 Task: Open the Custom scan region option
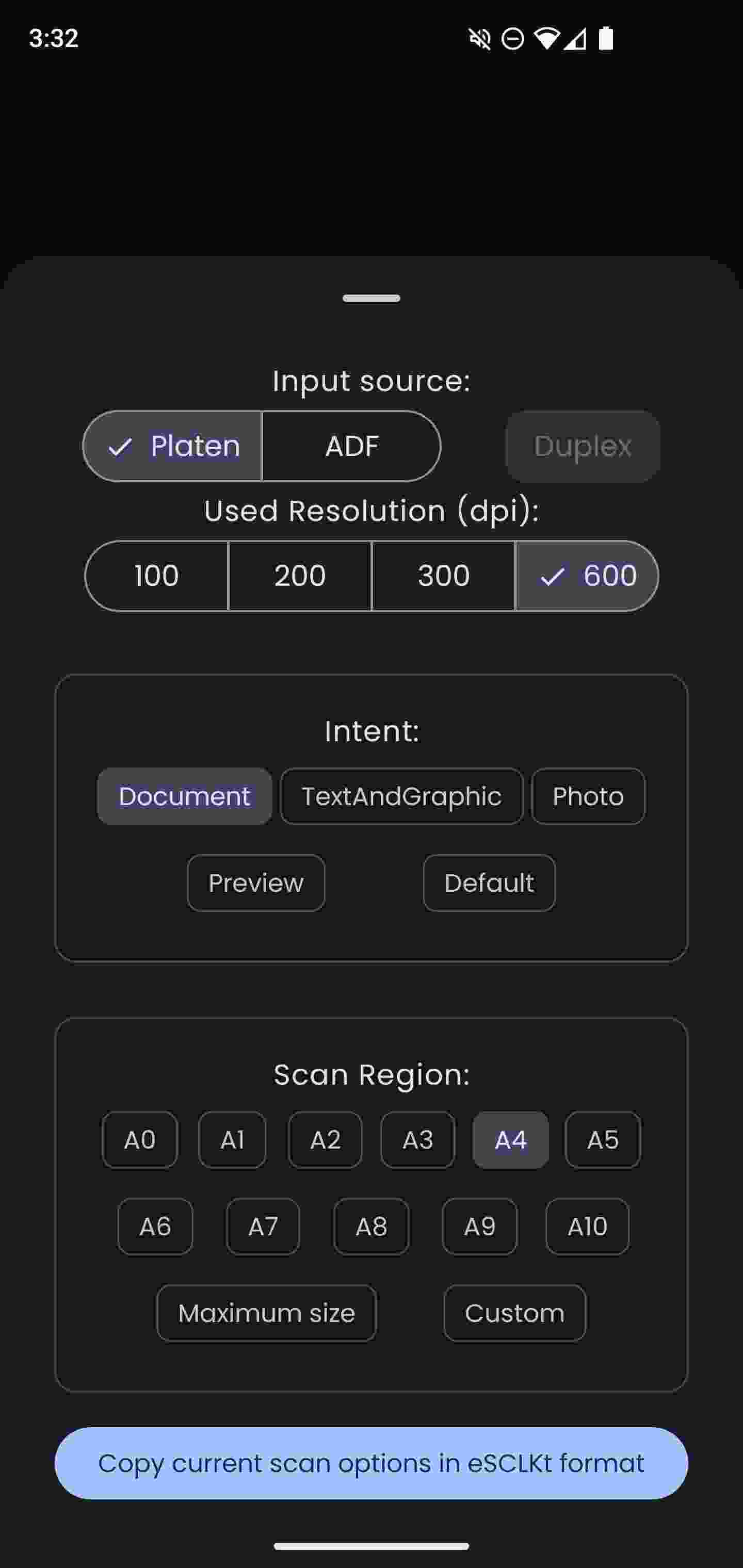[x=514, y=1313]
